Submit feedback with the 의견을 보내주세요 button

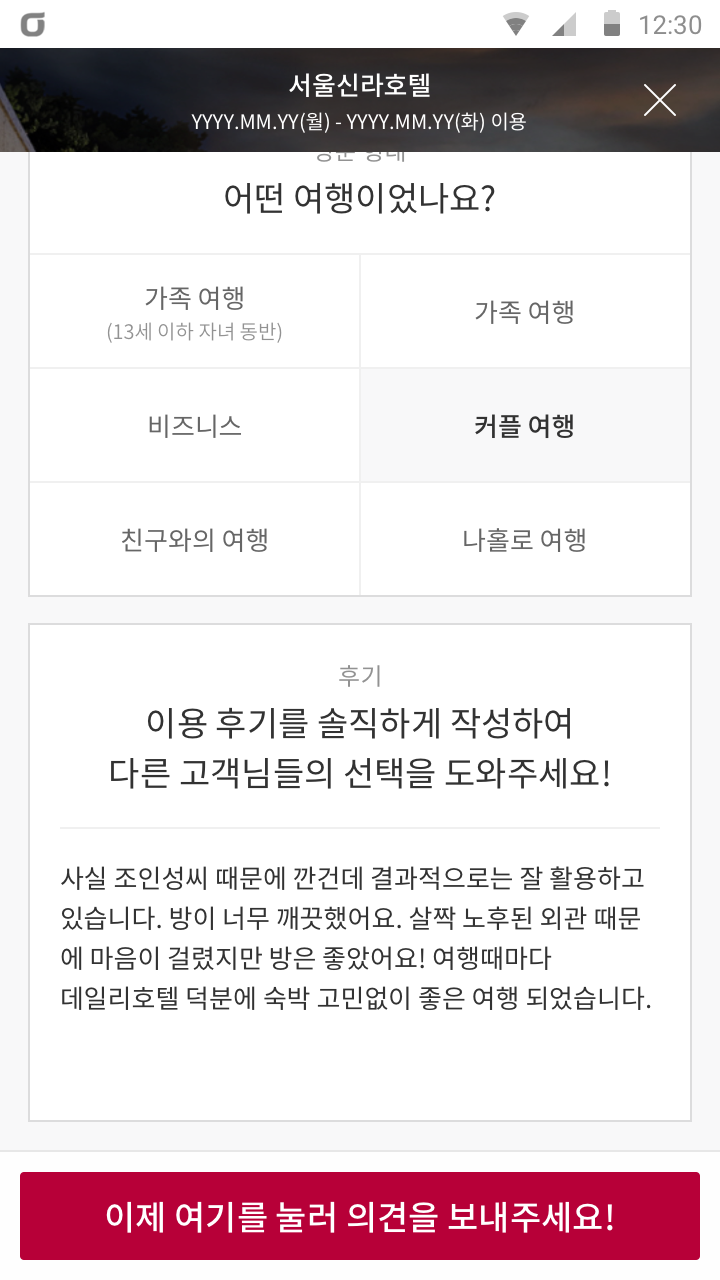pos(360,1216)
